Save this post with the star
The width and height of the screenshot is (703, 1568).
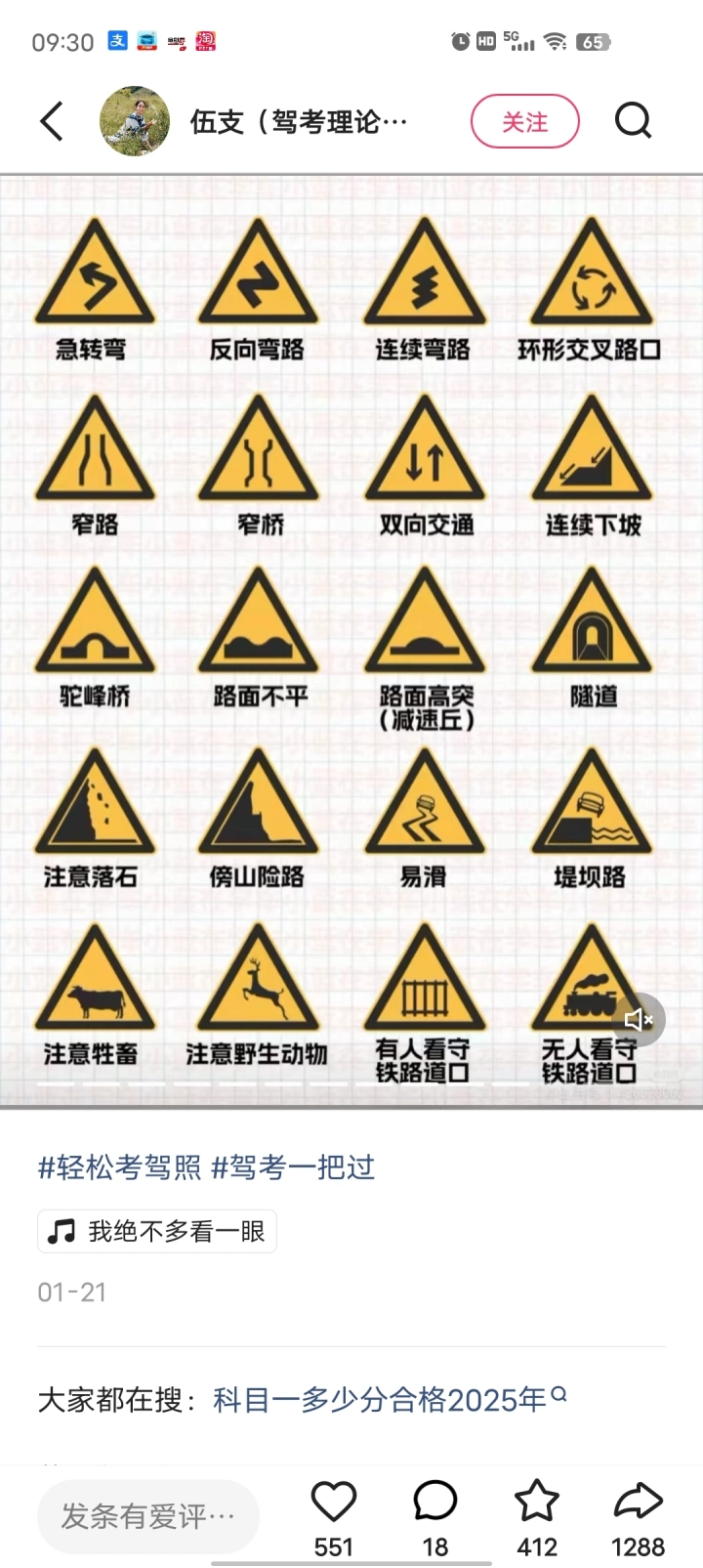click(x=536, y=1518)
